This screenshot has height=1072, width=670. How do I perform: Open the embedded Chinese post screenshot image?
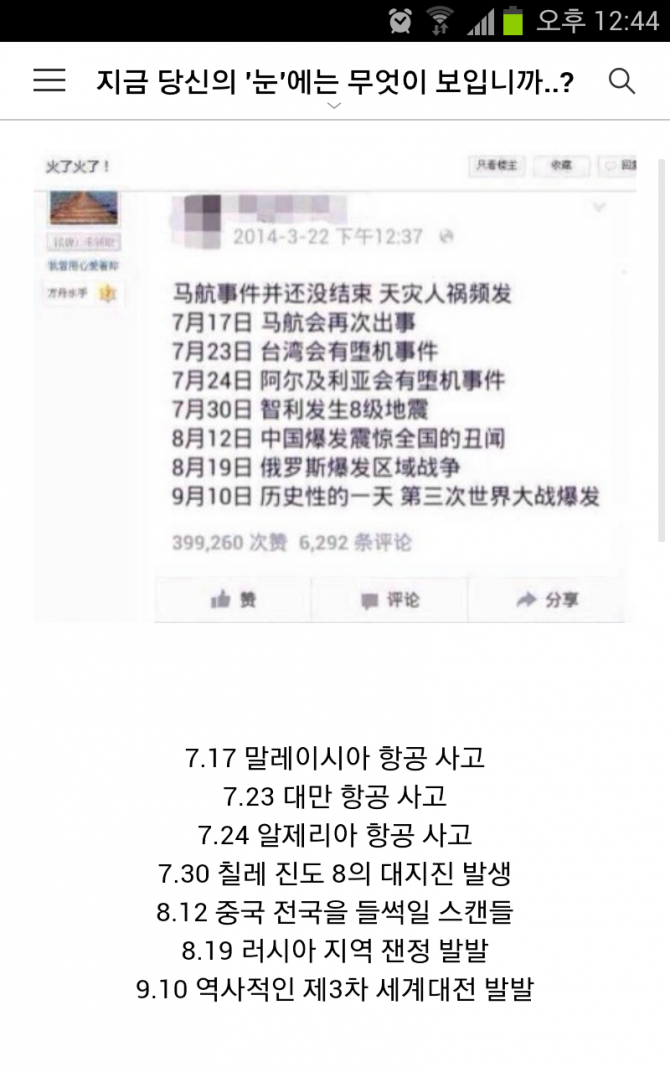coord(335,388)
